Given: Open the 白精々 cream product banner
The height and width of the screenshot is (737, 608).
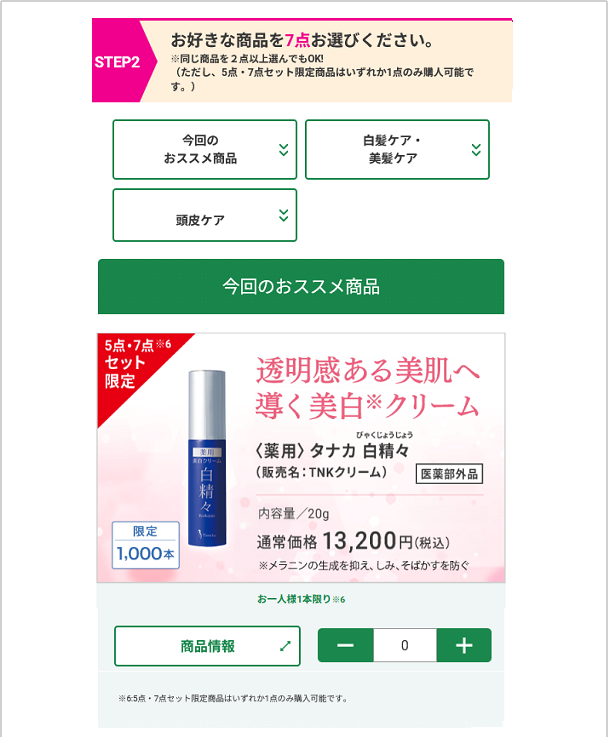Looking at the screenshot, I should [301, 457].
